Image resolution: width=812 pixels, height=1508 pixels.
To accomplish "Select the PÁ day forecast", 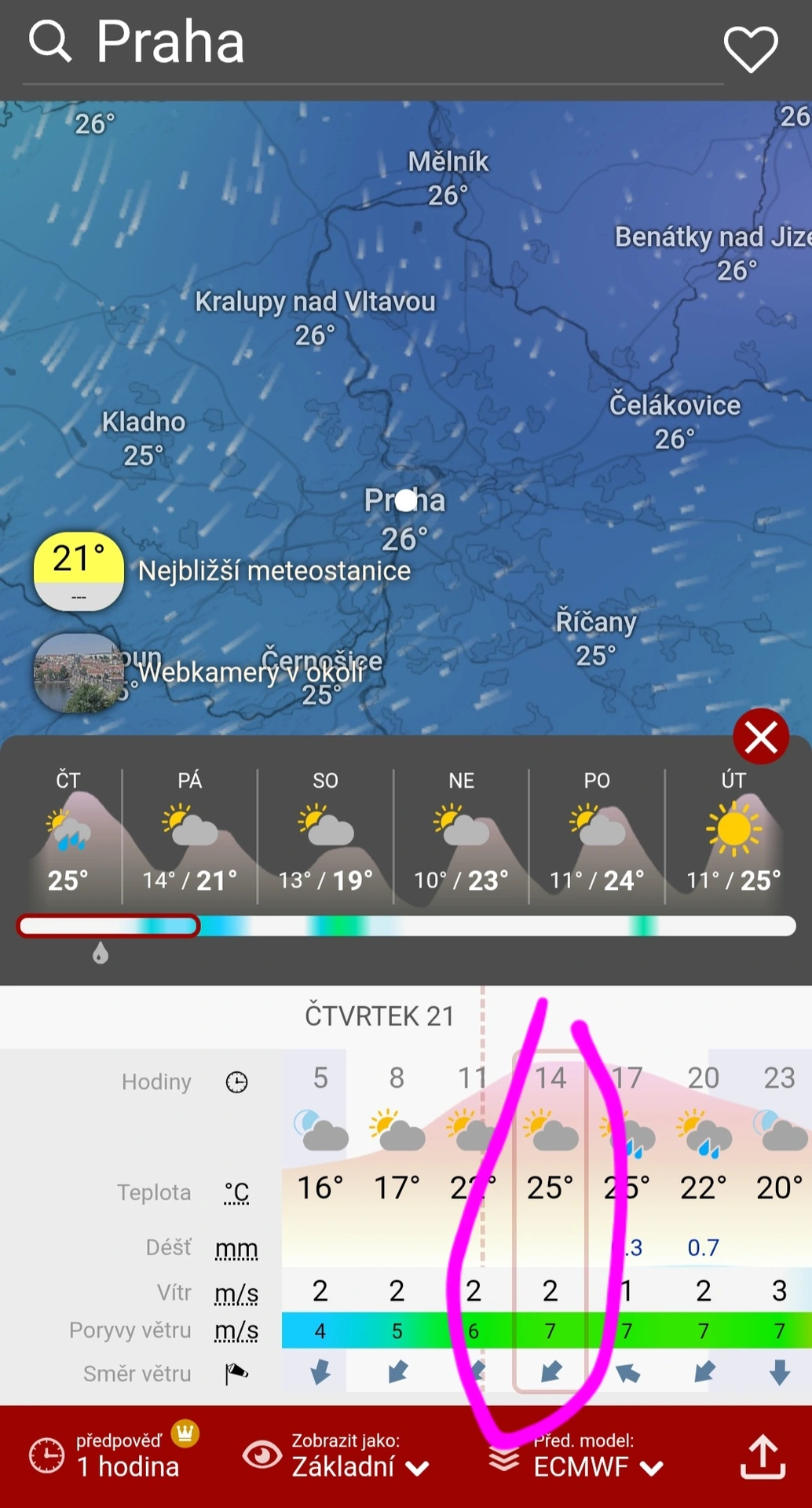I will pos(190,837).
